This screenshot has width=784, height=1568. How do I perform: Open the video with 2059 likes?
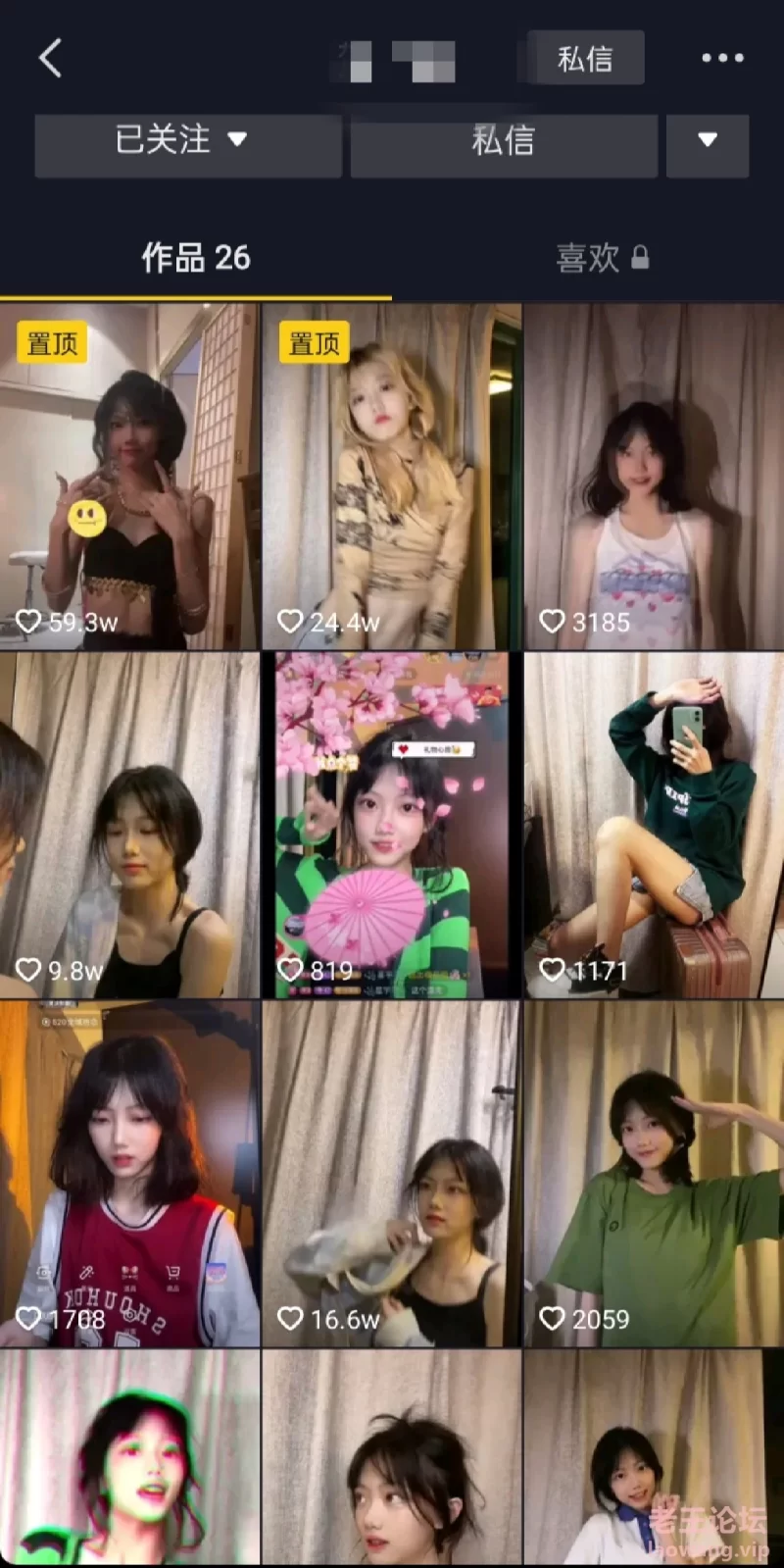click(654, 1174)
